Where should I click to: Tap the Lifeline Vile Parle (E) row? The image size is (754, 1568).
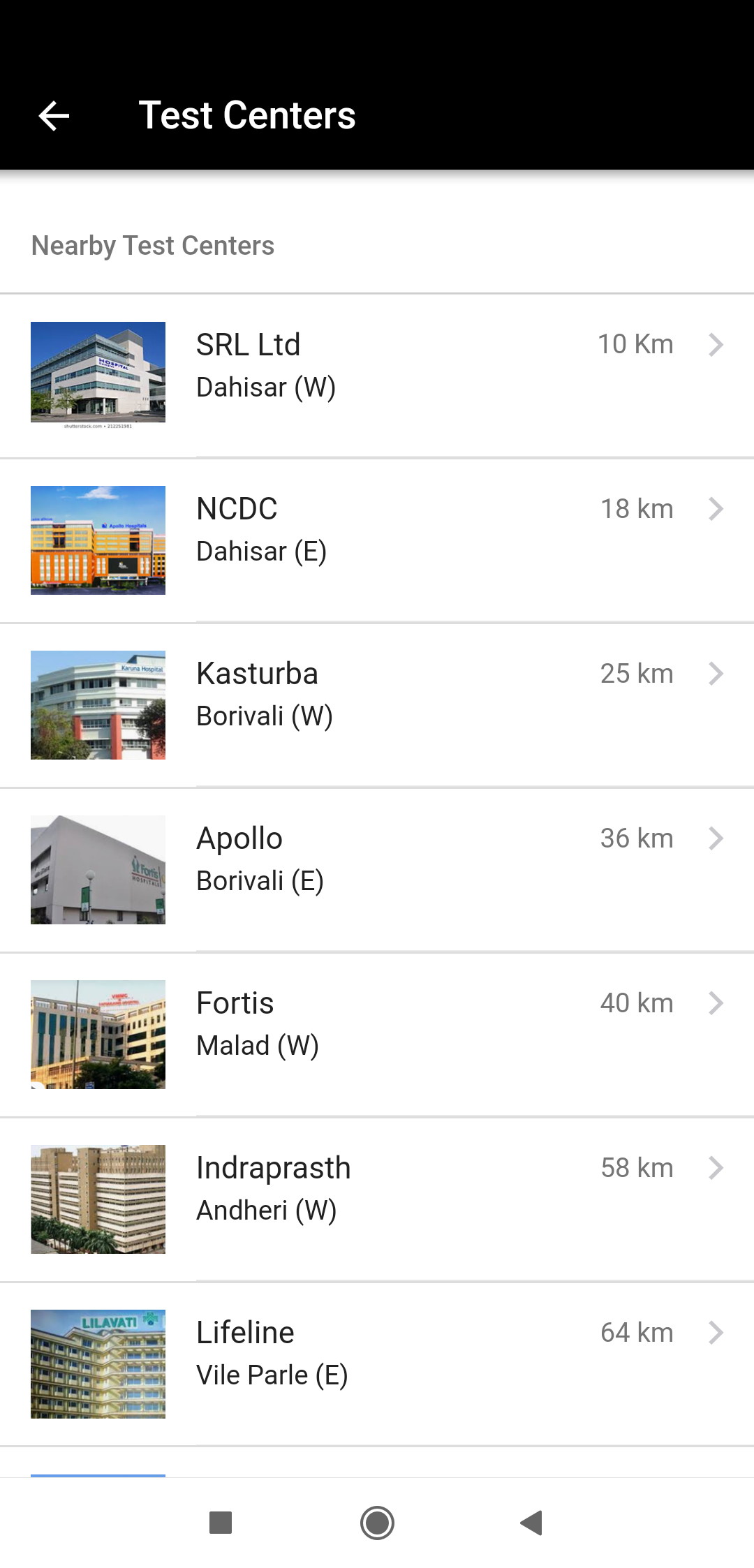point(377,1363)
